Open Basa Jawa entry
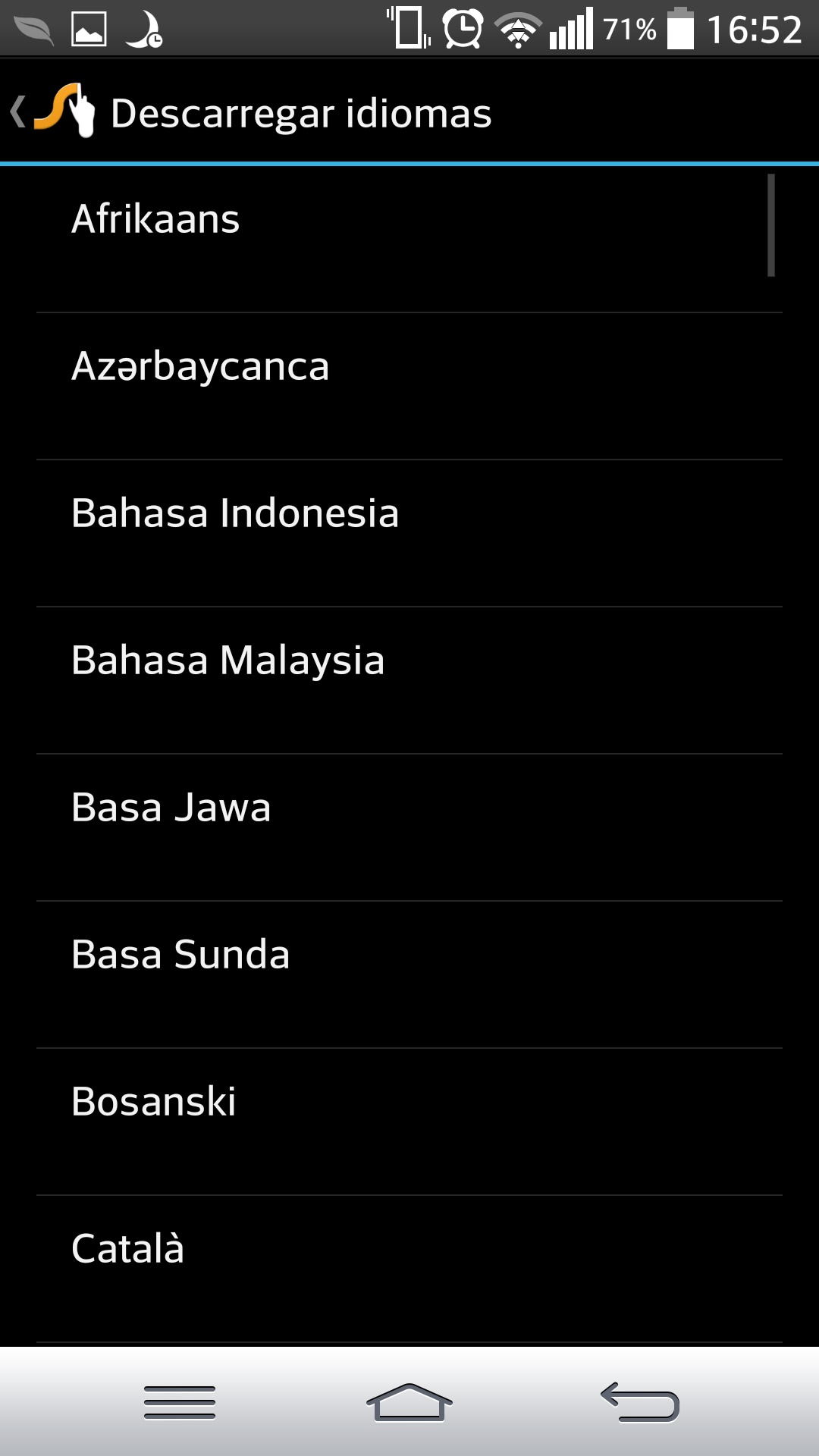 409,827
